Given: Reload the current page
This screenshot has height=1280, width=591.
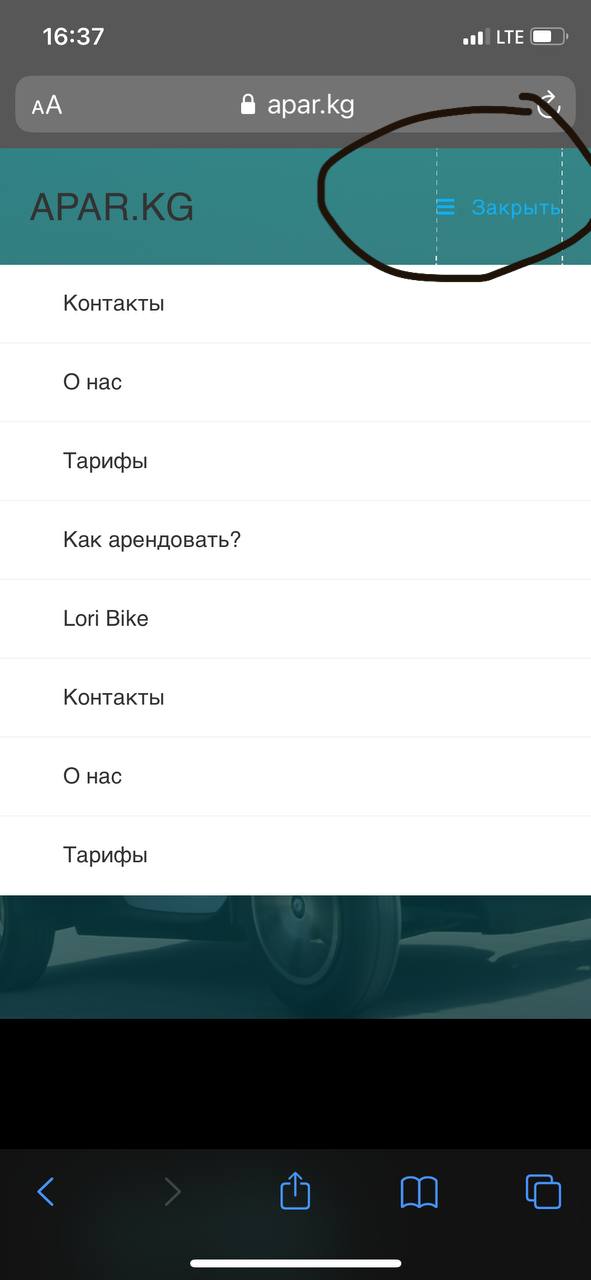Looking at the screenshot, I should click(547, 104).
